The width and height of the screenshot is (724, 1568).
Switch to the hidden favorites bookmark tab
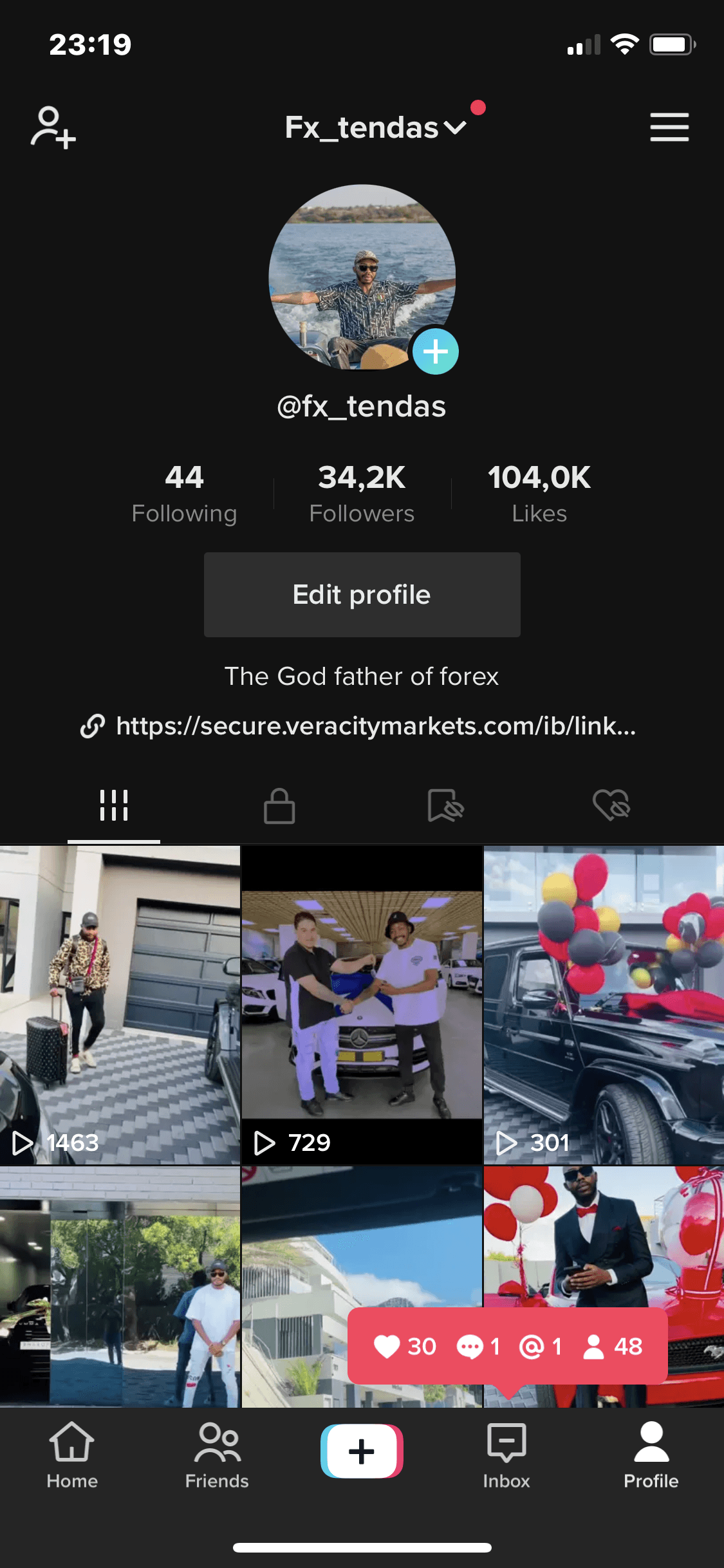[445, 805]
